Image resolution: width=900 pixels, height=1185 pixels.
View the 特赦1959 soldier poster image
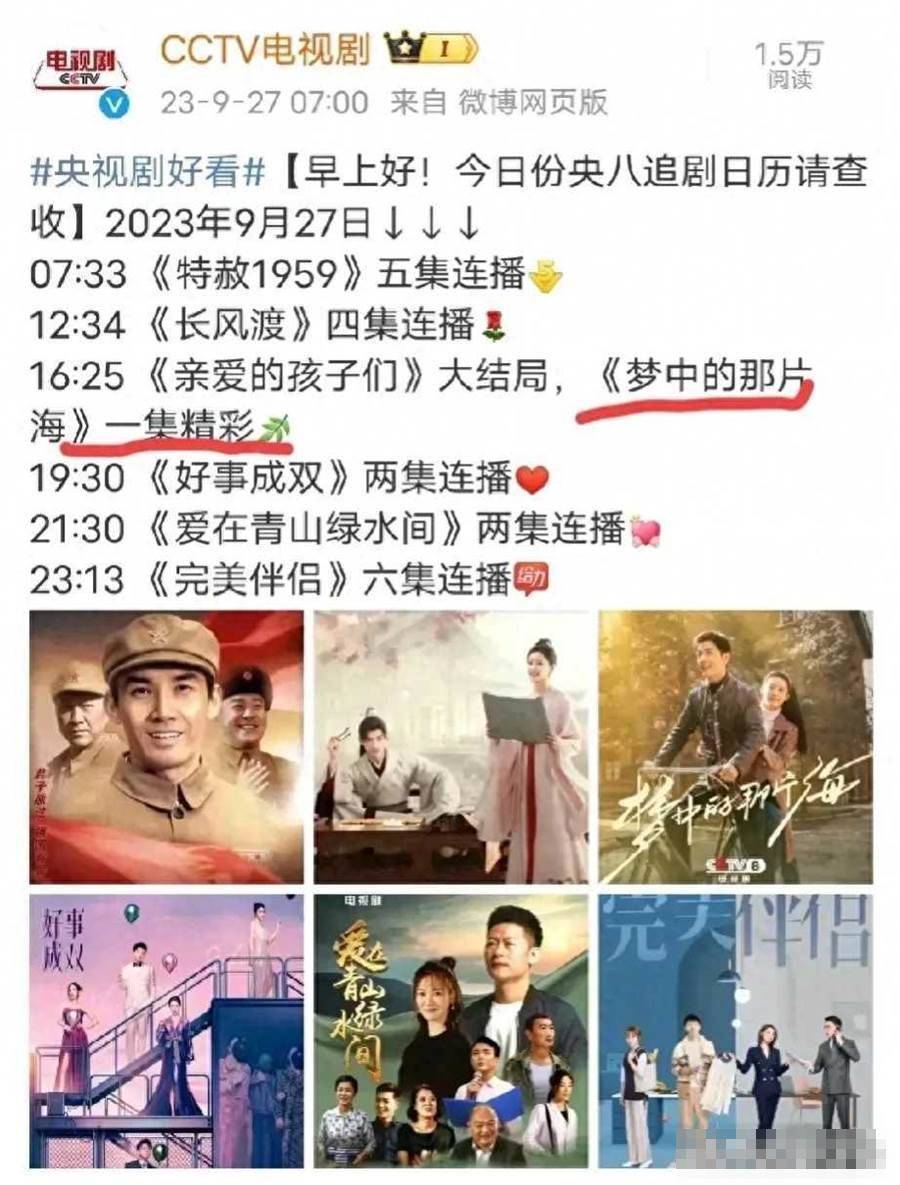(x=166, y=746)
